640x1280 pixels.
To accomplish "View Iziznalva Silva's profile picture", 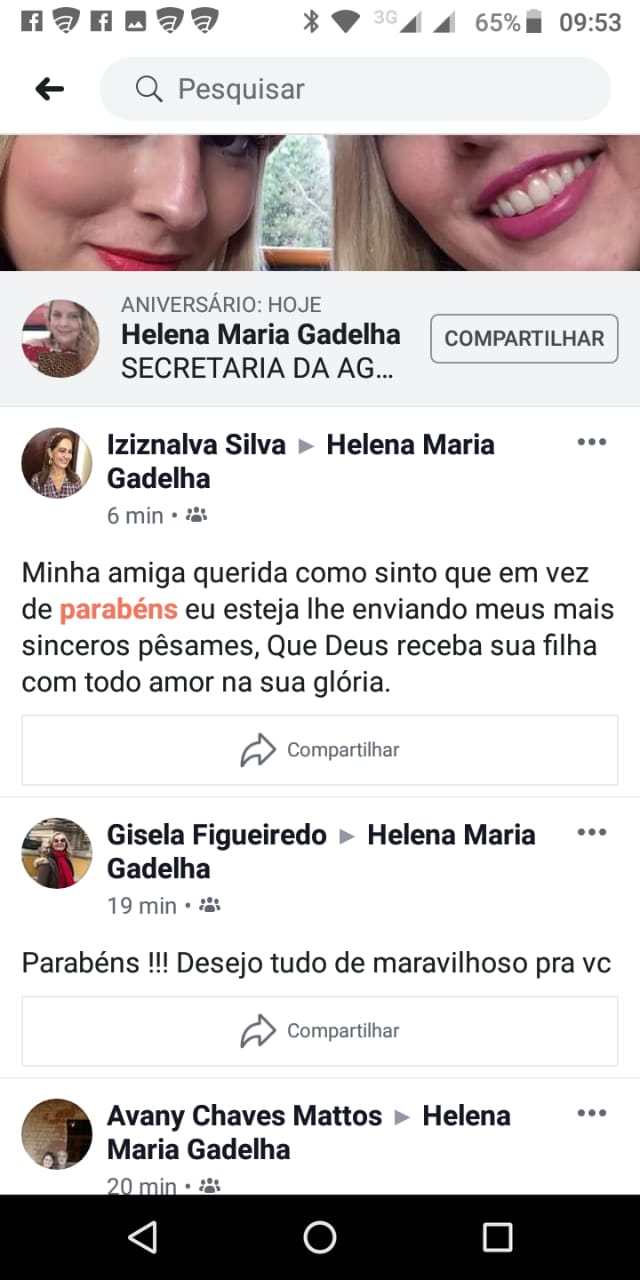I will [x=57, y=463].
